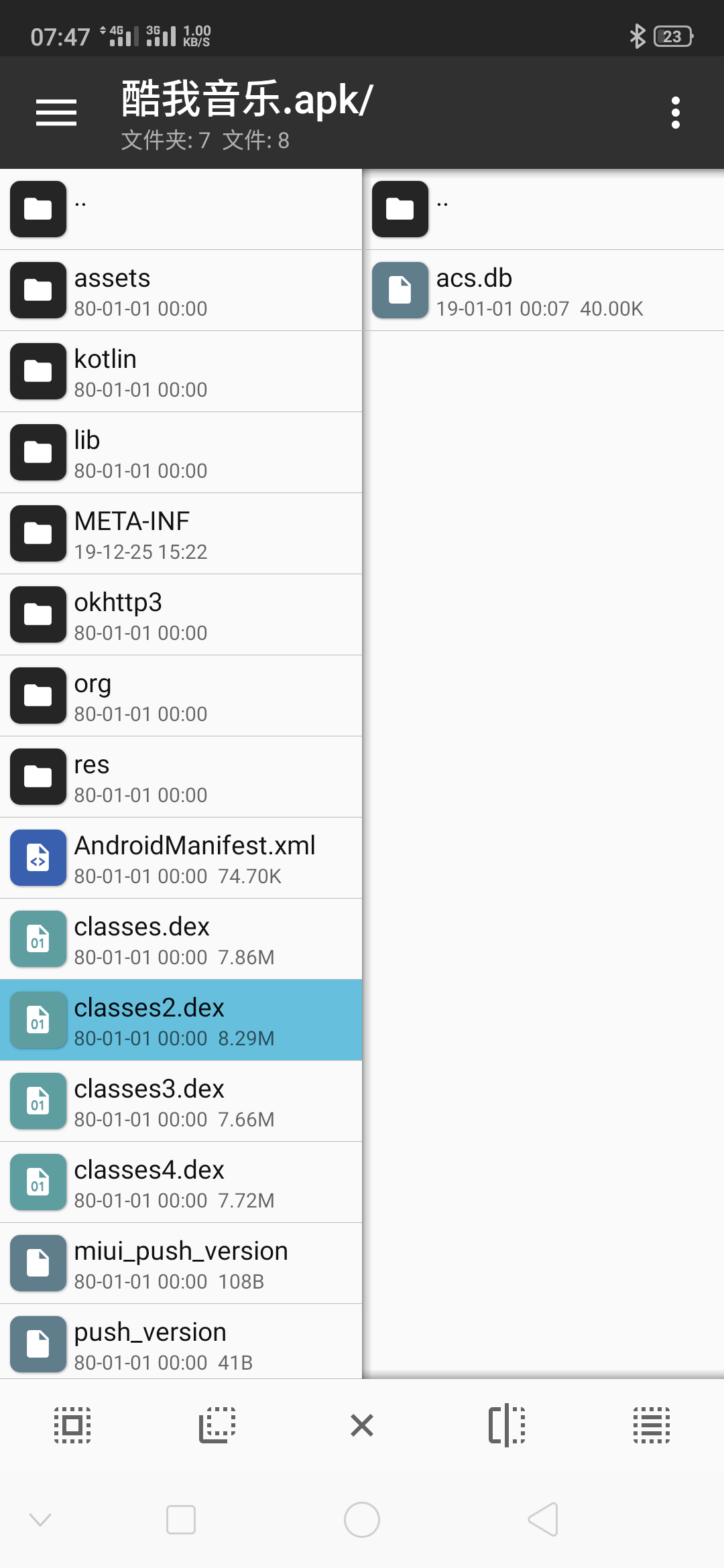Cancel selection with the X button

pos(362,1425)
